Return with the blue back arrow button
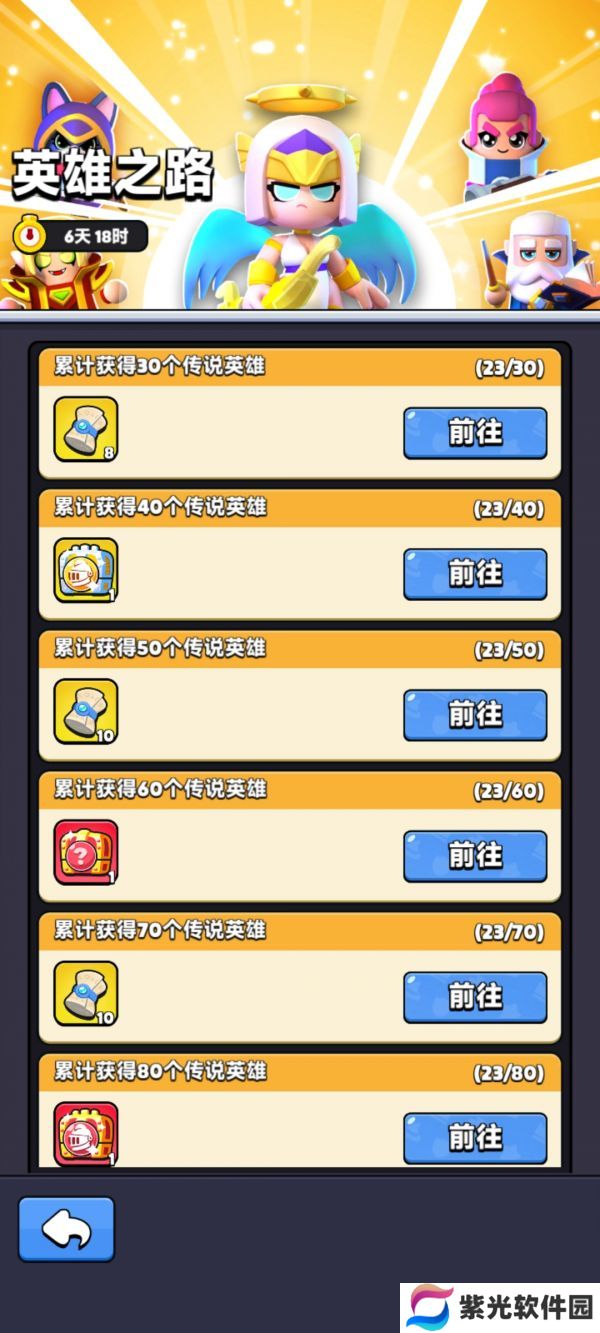Image resolution: width=600 pixels, height=1333 pixels. coord(66,1228)
